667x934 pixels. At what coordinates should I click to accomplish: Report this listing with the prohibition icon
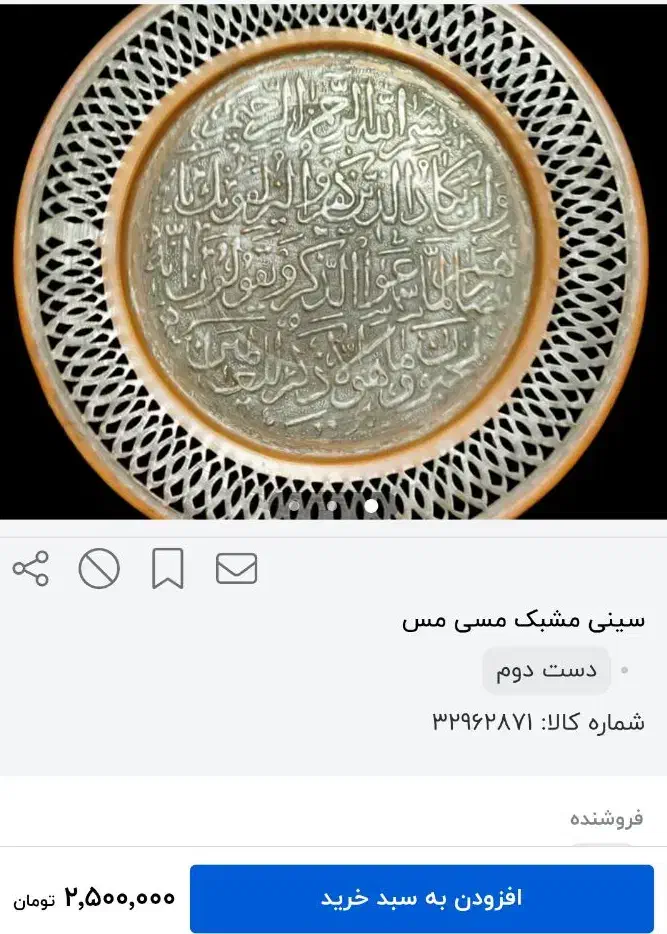99,569
